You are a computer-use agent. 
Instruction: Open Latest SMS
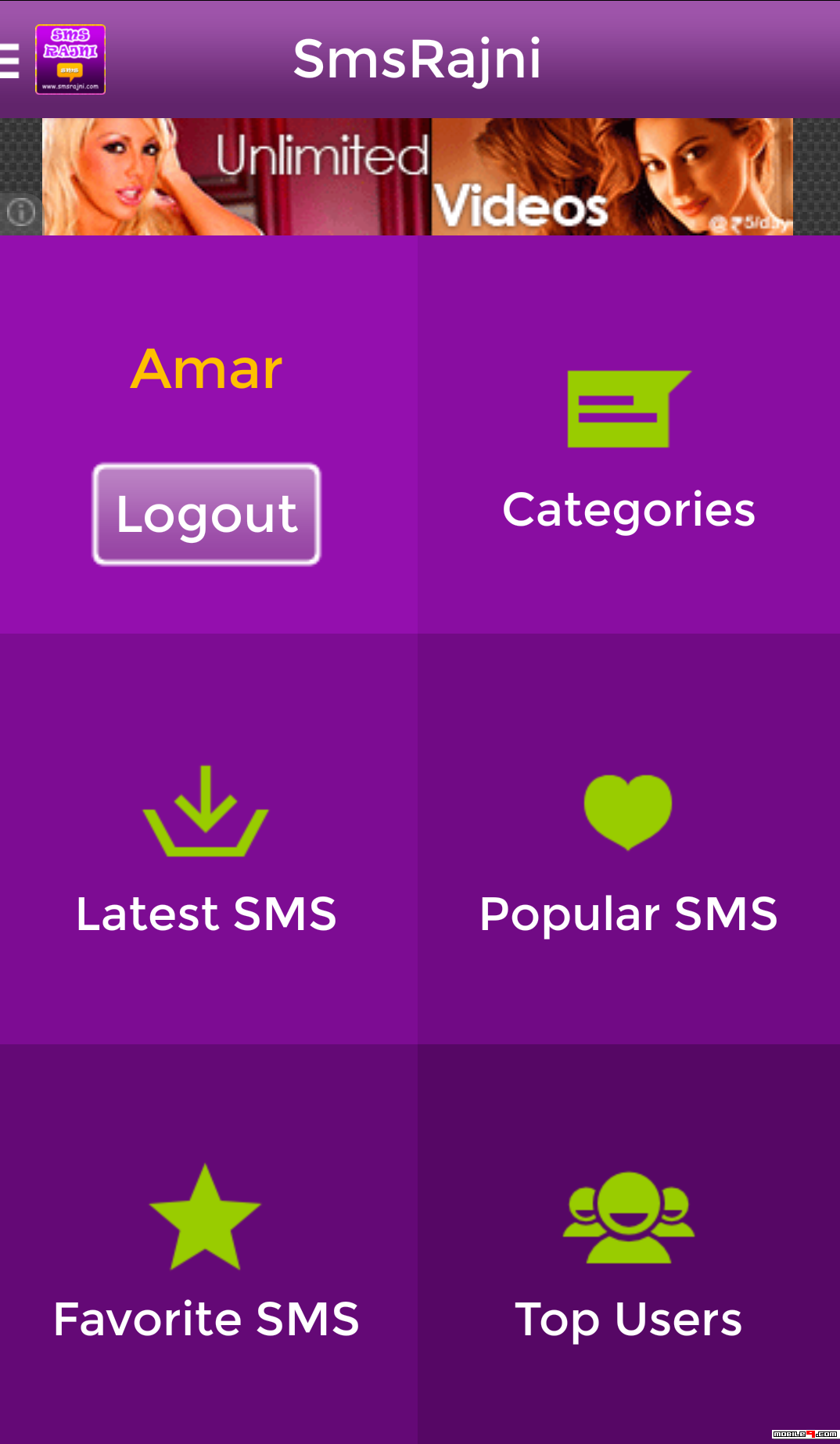(x=206, y=849)
